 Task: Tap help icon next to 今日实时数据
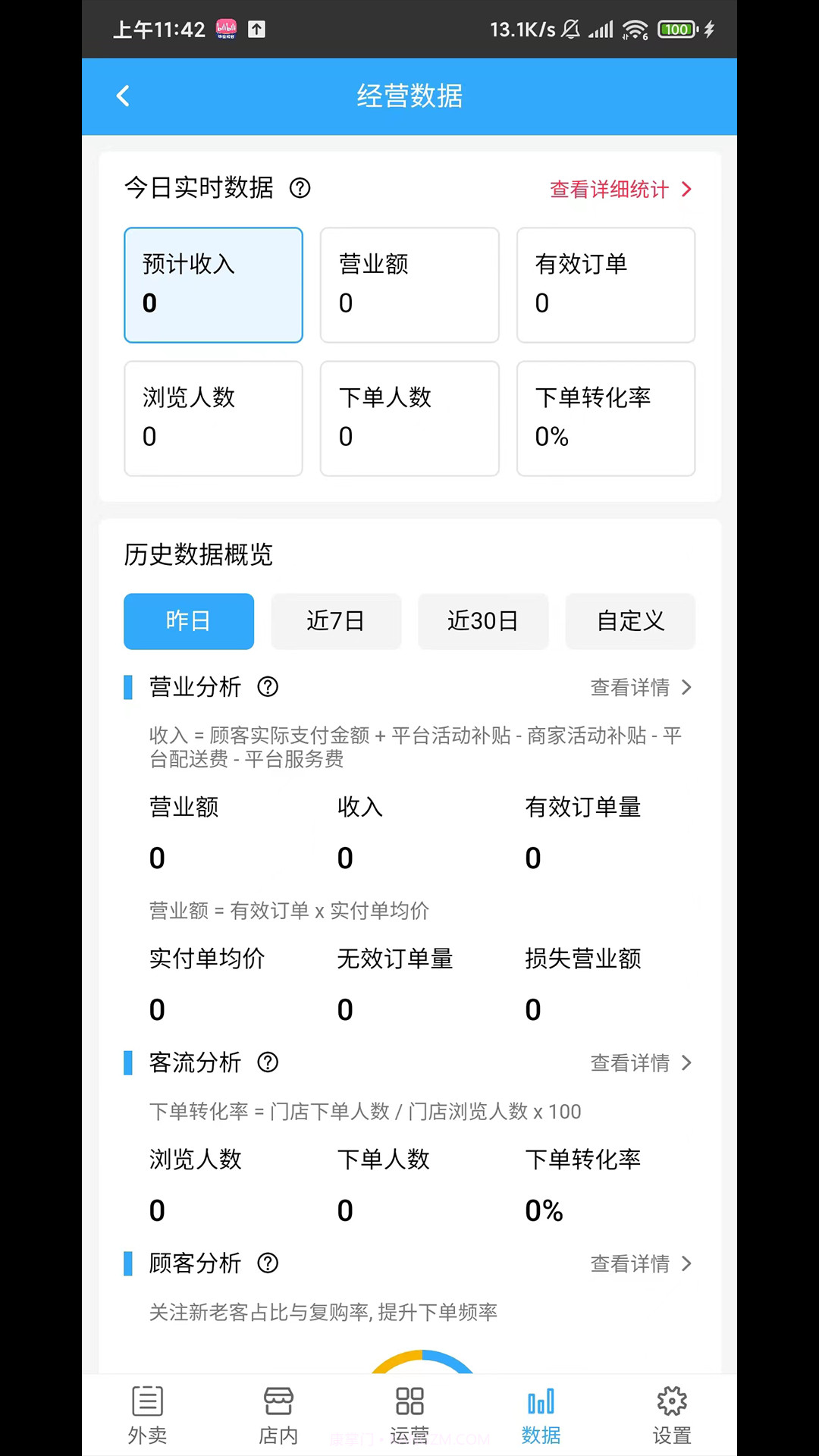point(300,188)
